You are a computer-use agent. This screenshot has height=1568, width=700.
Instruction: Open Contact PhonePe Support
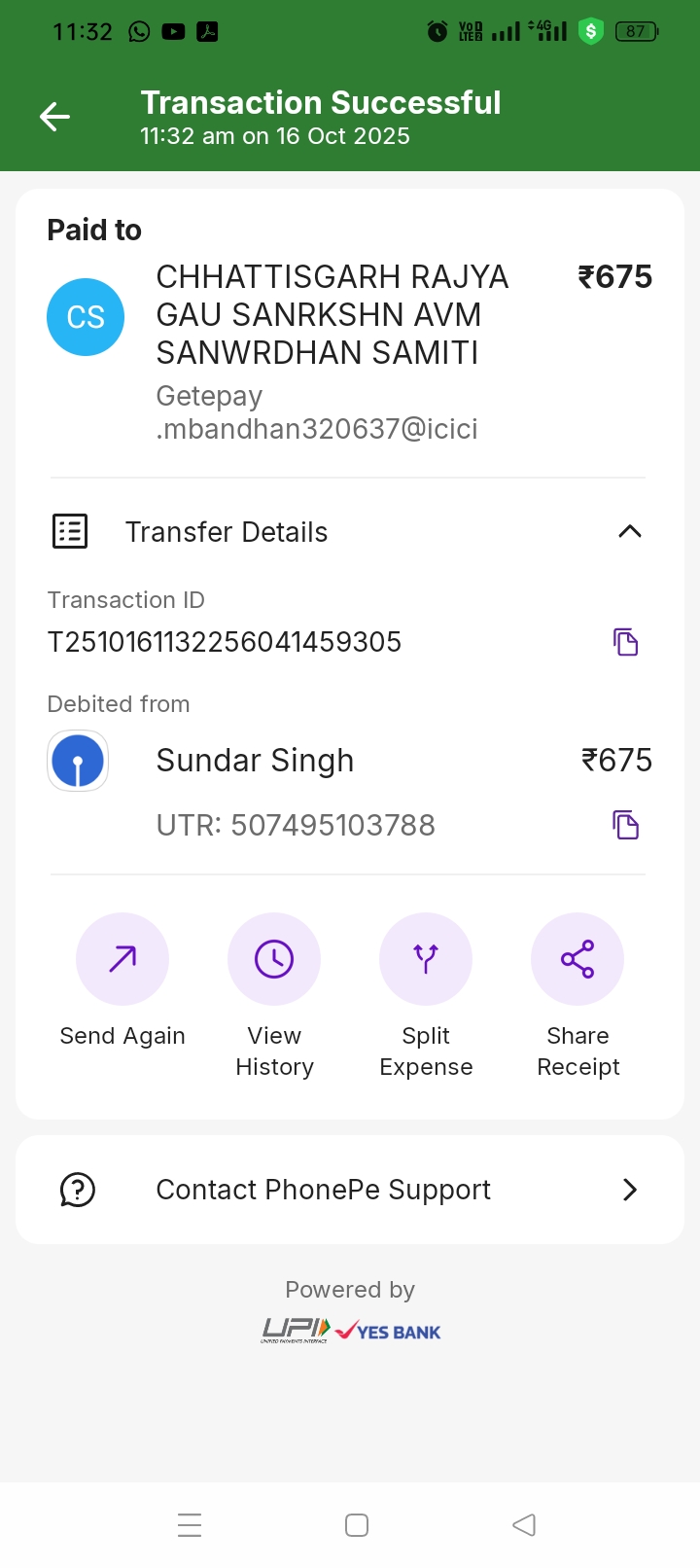[350, 1190]
